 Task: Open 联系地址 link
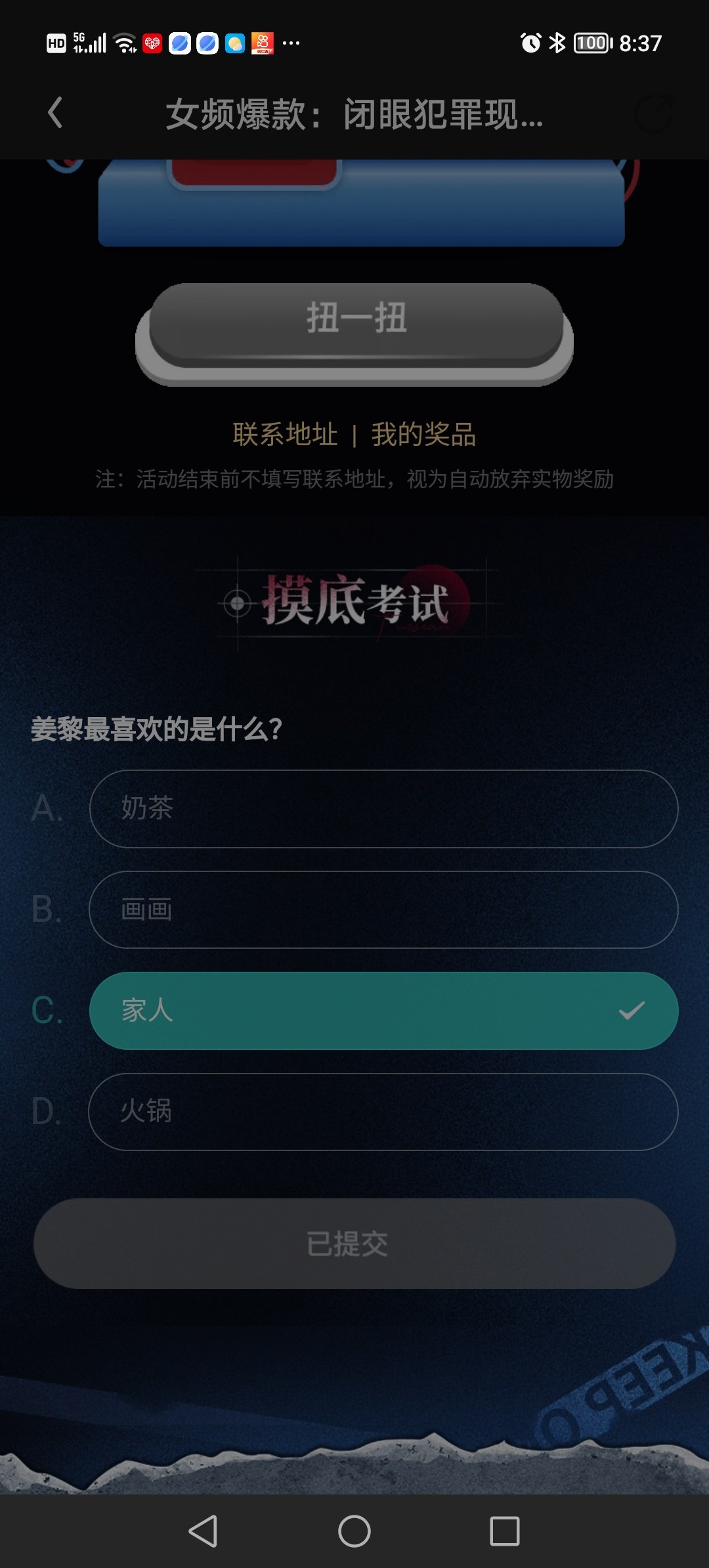click(x=285, y=435)
